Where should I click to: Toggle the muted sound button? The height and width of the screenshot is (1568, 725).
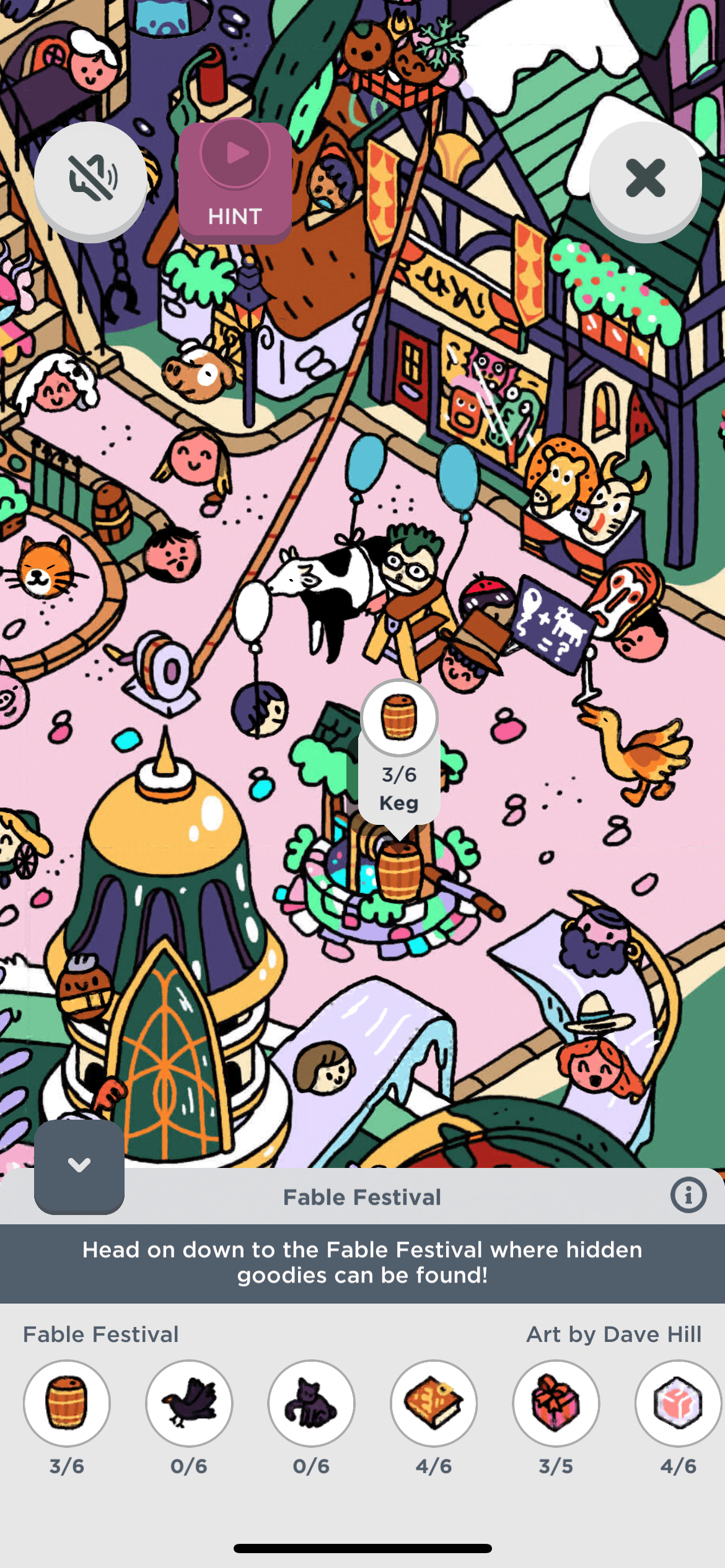(x=91, y=179)
